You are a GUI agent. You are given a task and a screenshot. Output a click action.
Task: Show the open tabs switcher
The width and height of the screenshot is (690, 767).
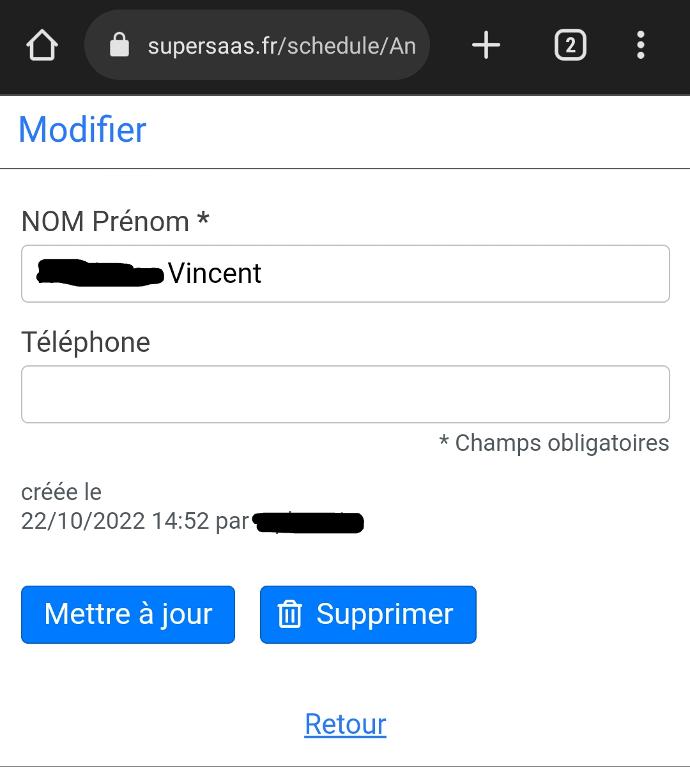pyautogui.click(x=570, y=45)
